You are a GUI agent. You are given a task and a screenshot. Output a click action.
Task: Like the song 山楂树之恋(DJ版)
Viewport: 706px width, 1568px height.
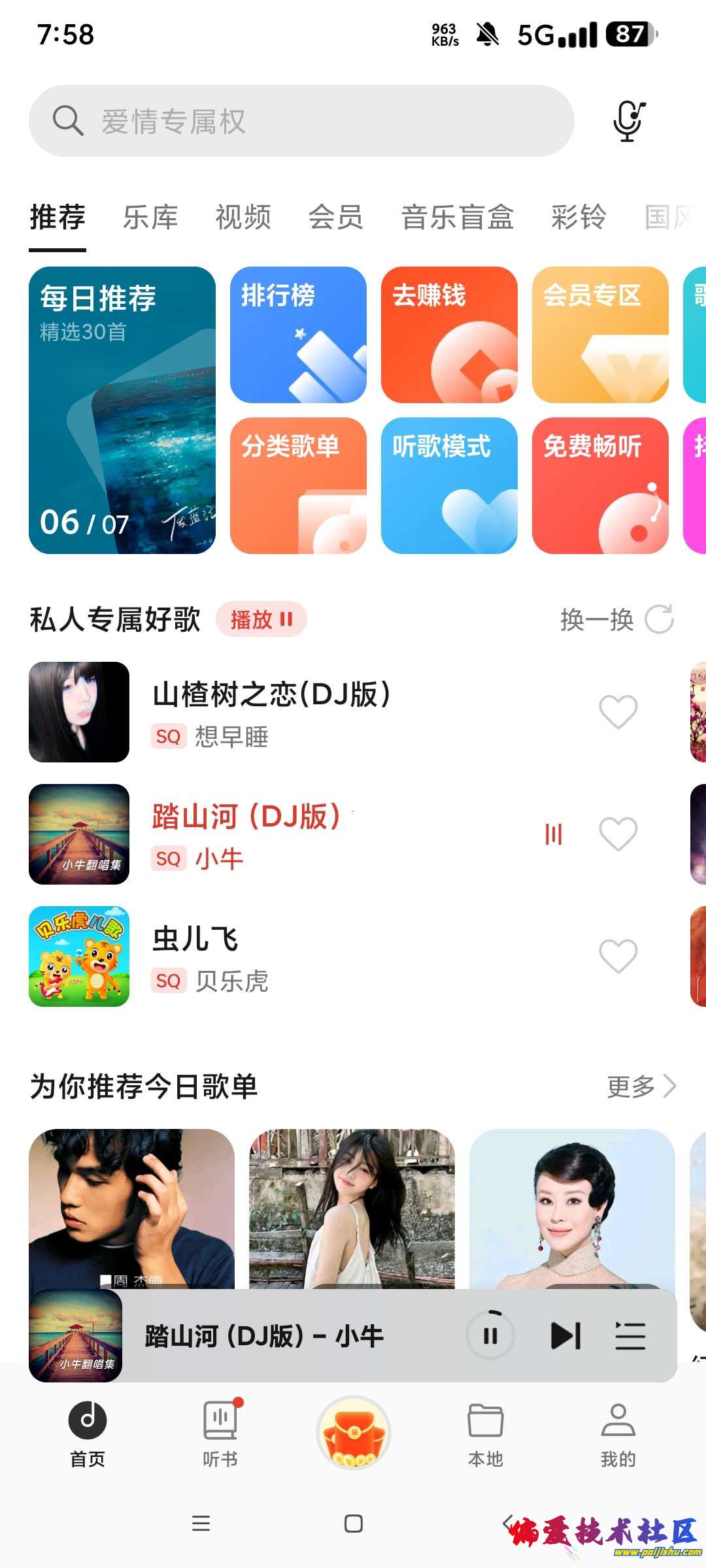618,711
